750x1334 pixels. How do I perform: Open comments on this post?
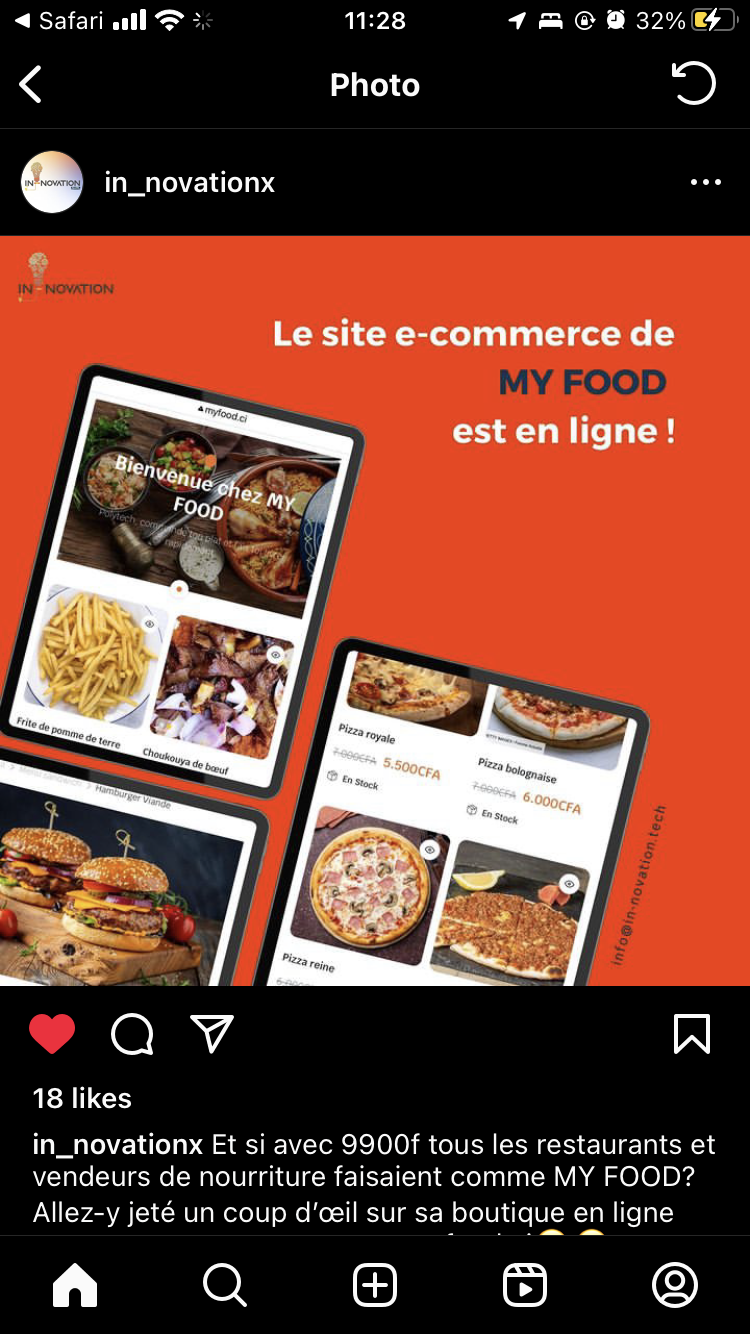(132, 1034)
